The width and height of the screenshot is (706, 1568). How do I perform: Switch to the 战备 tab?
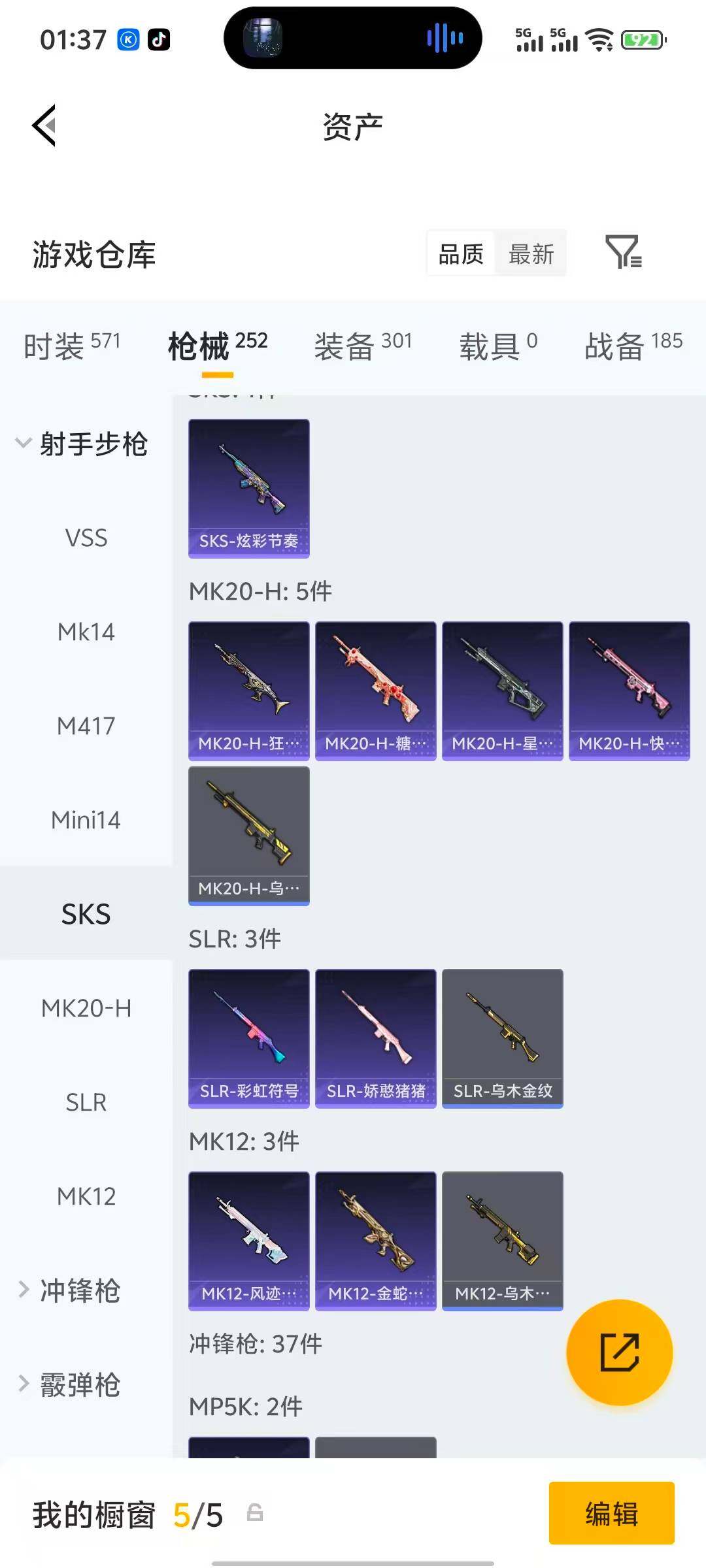pyautogui.click(x=633, y=345)
